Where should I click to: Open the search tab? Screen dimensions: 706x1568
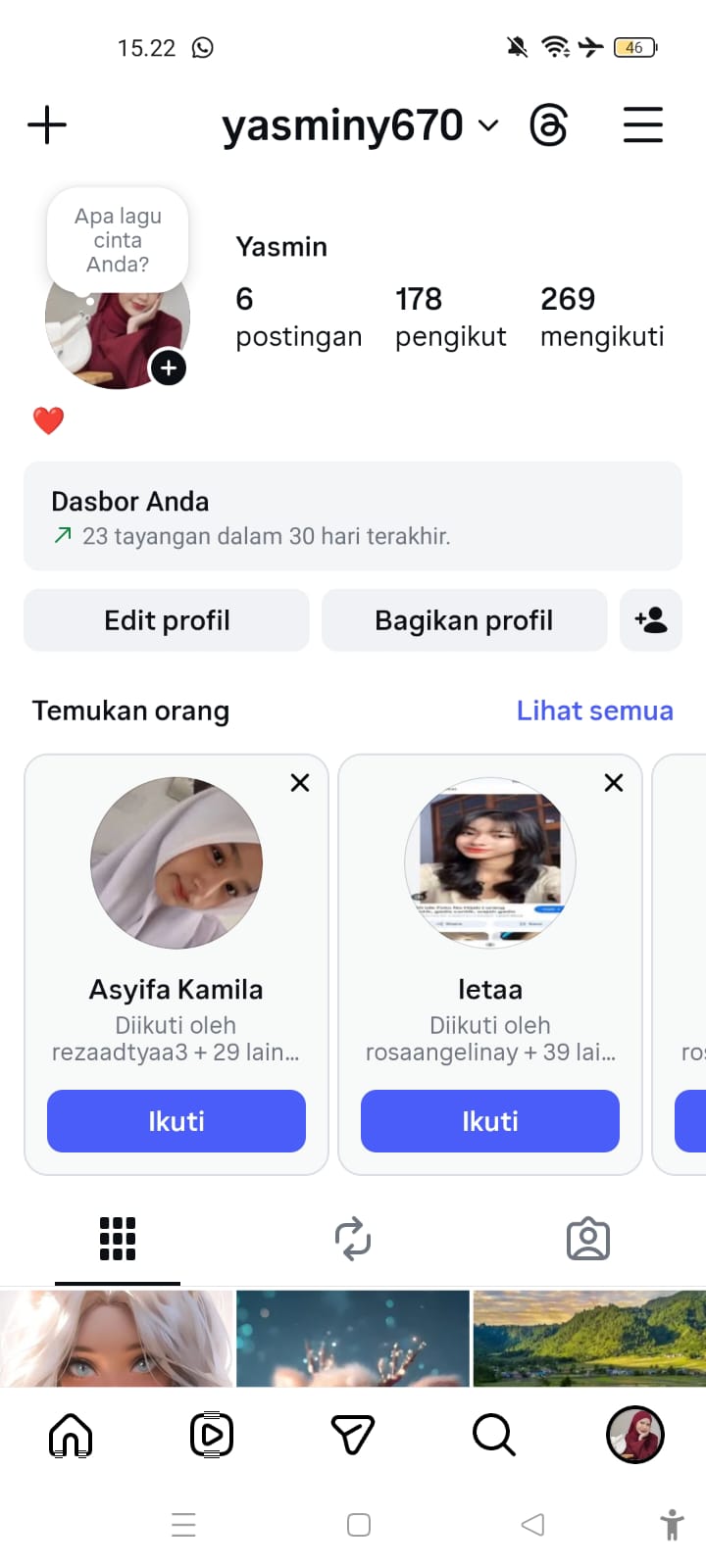(x=493, y=1436)
